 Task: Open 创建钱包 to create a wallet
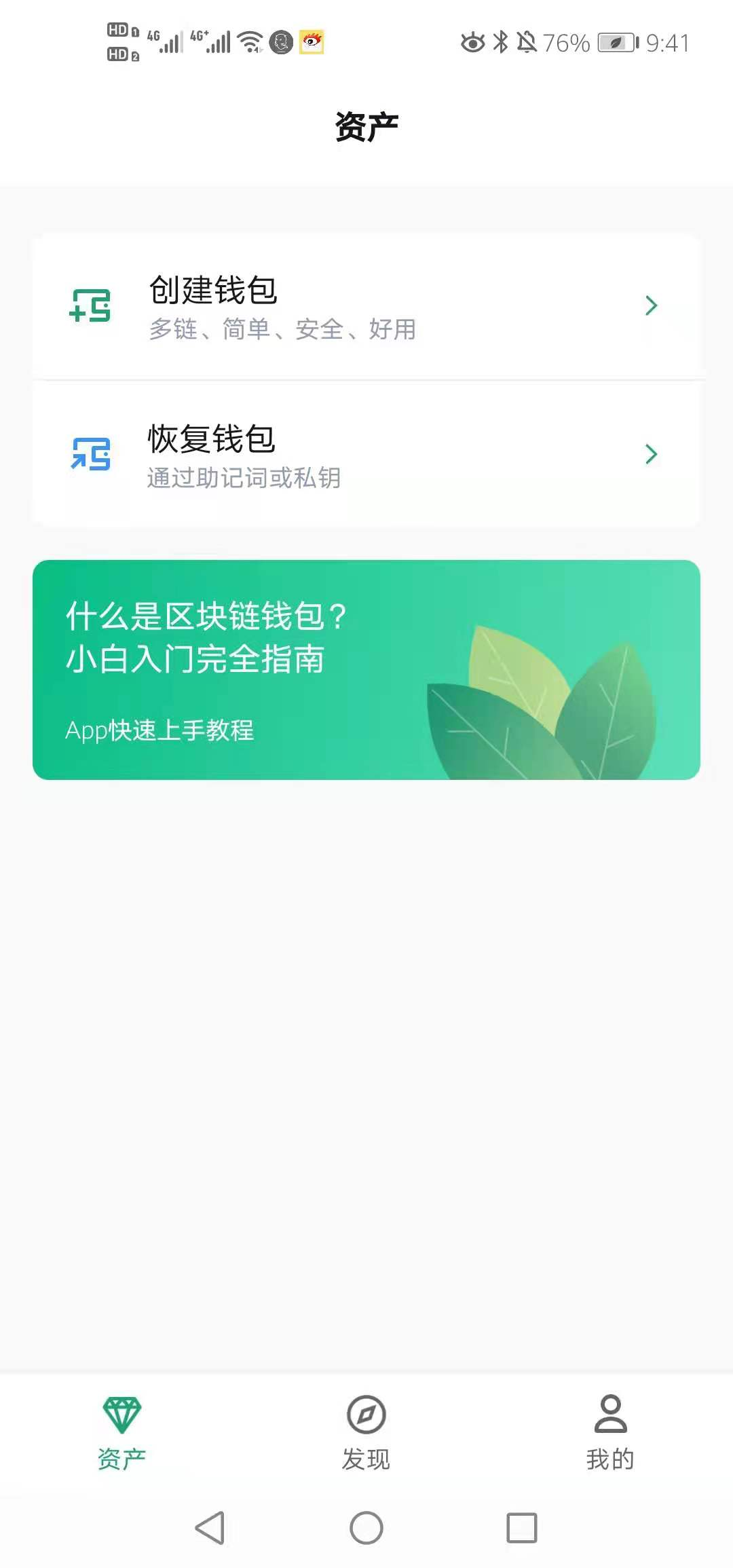pos(366,307)
